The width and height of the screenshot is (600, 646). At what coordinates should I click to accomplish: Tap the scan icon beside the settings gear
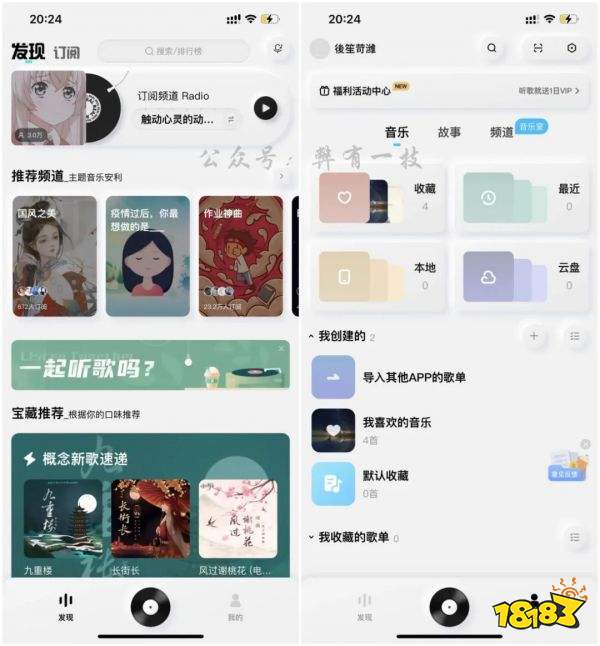click(538, 48)
